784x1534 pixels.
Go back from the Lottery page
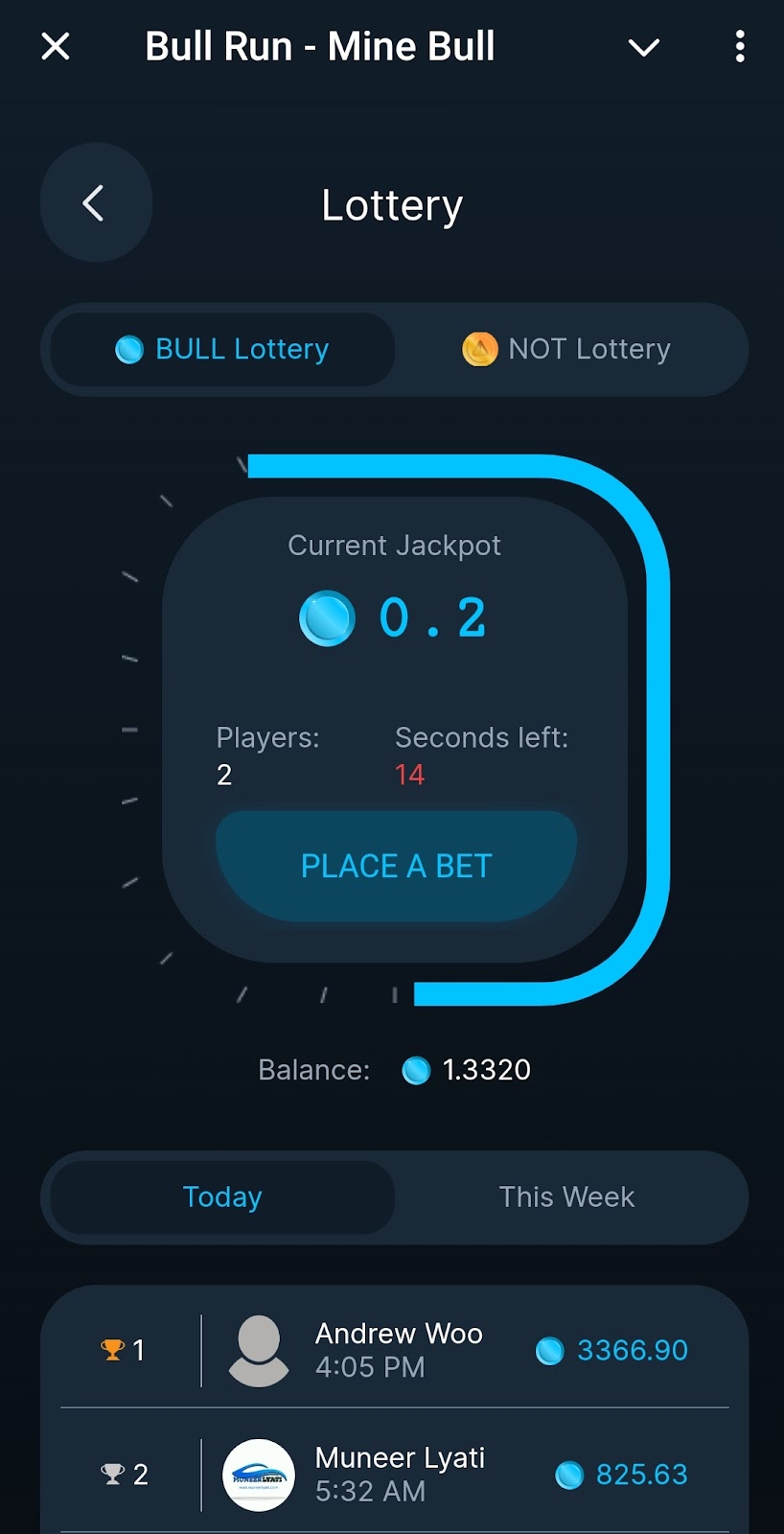[95, 203]
